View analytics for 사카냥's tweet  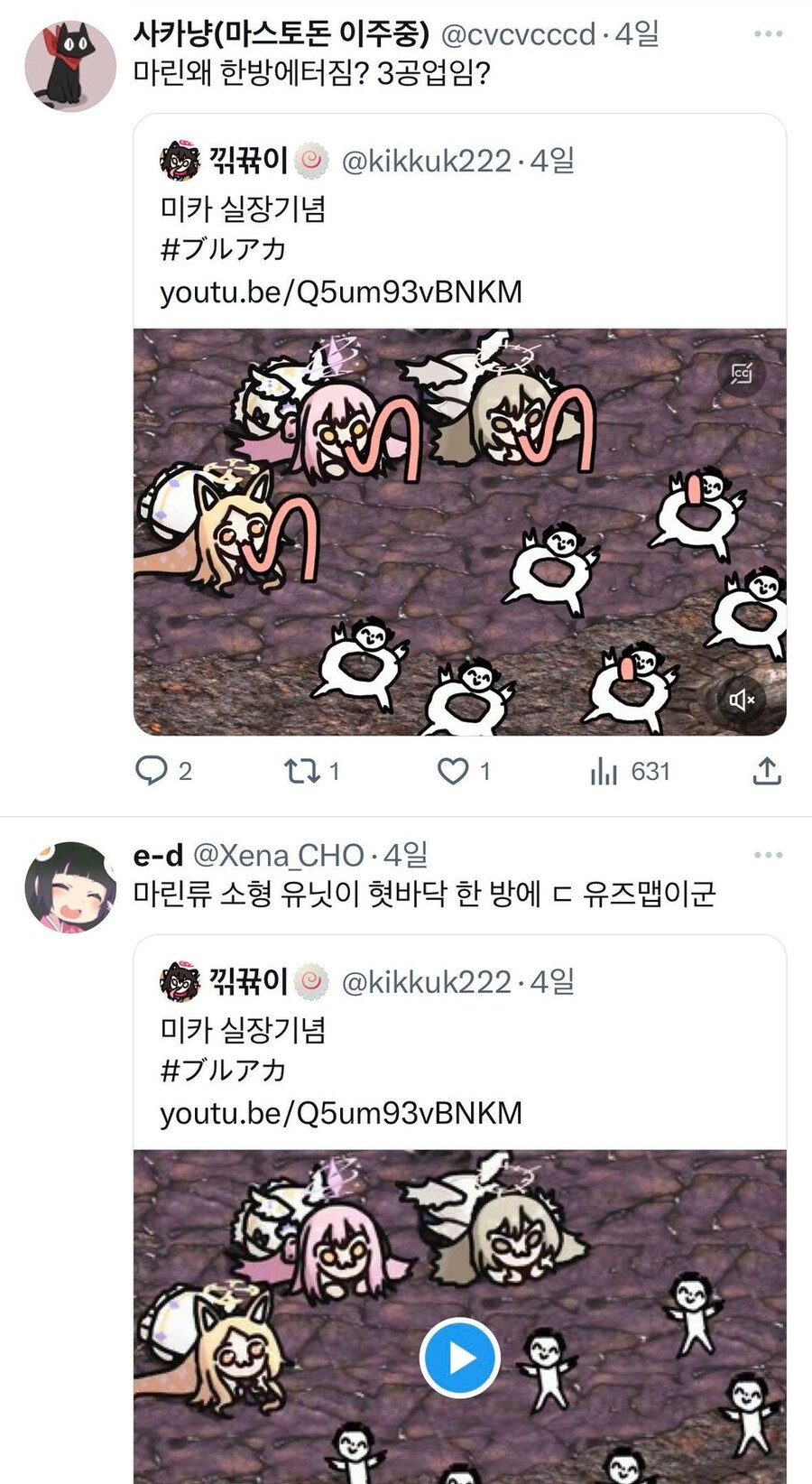[x=604, y=772]
